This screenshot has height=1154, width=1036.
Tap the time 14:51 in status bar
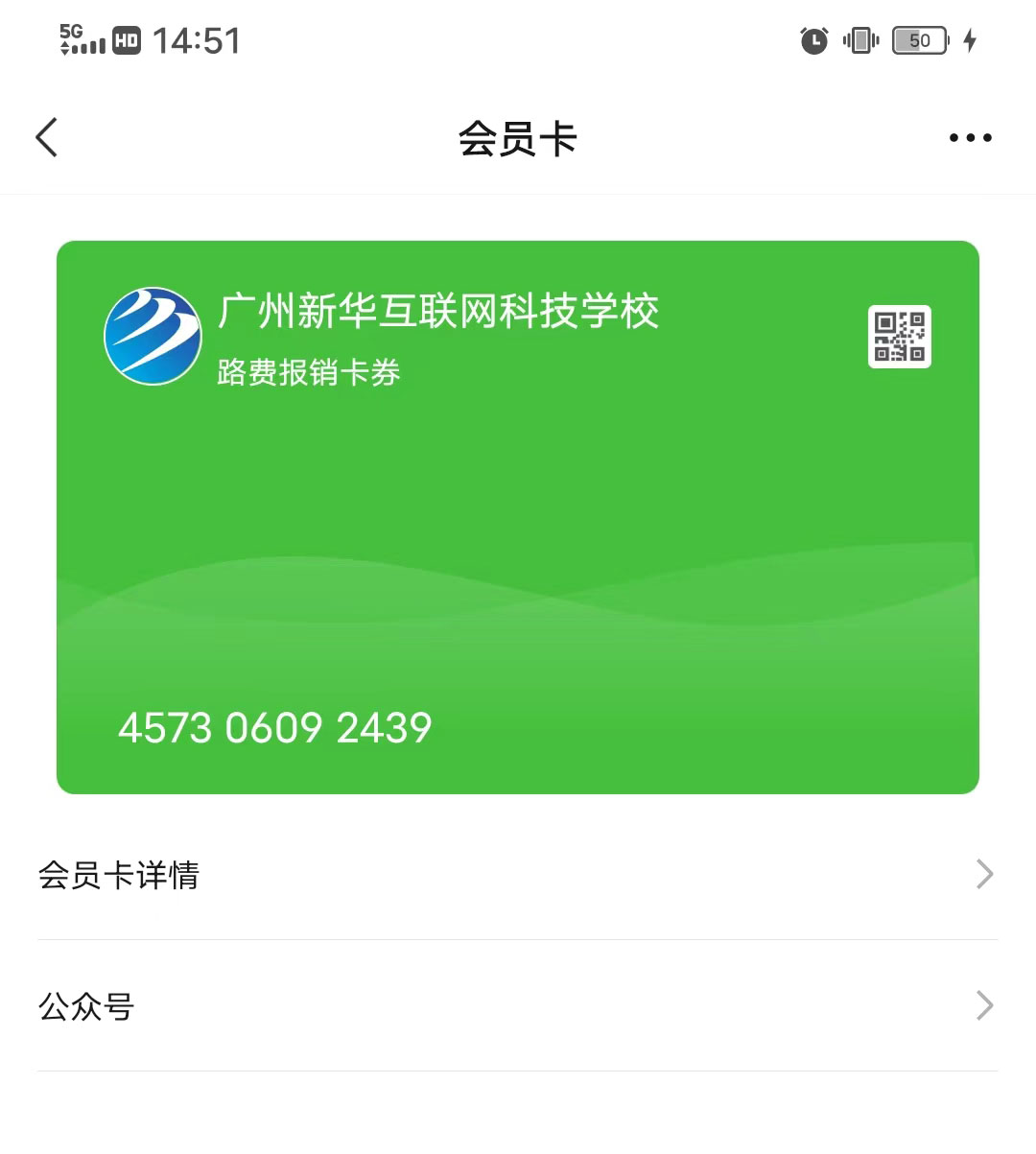pyautogui.click(x=191, y=39)
